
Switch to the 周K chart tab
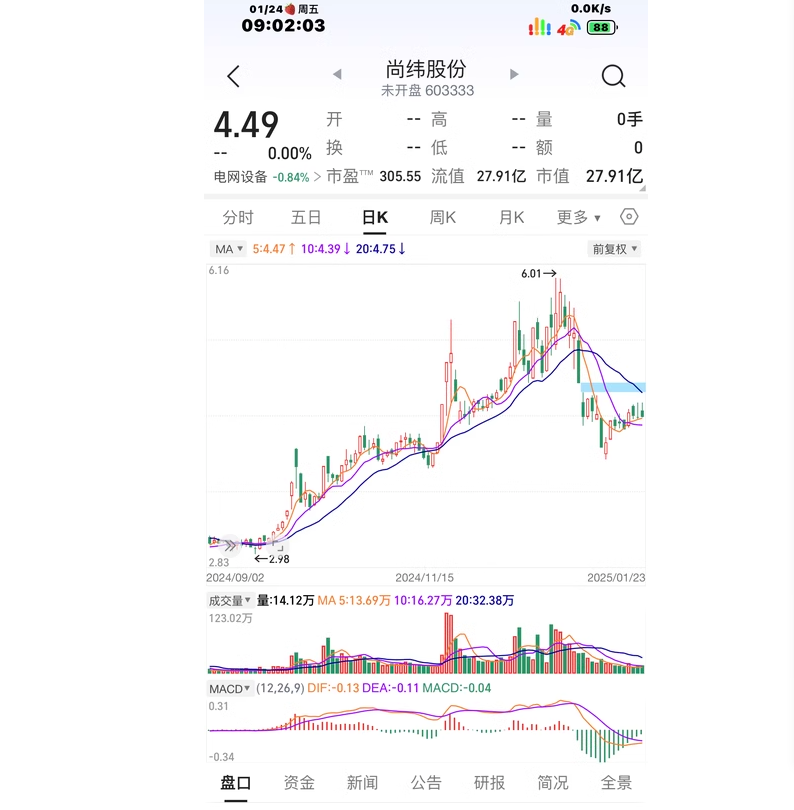click(443, 217)
